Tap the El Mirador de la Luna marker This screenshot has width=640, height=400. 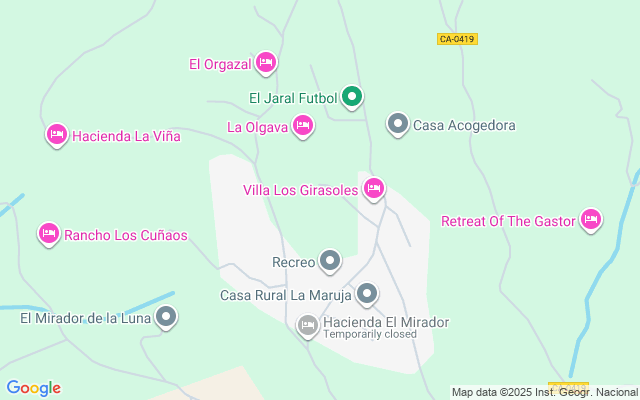pyautogui.click(x=166, y=318)
